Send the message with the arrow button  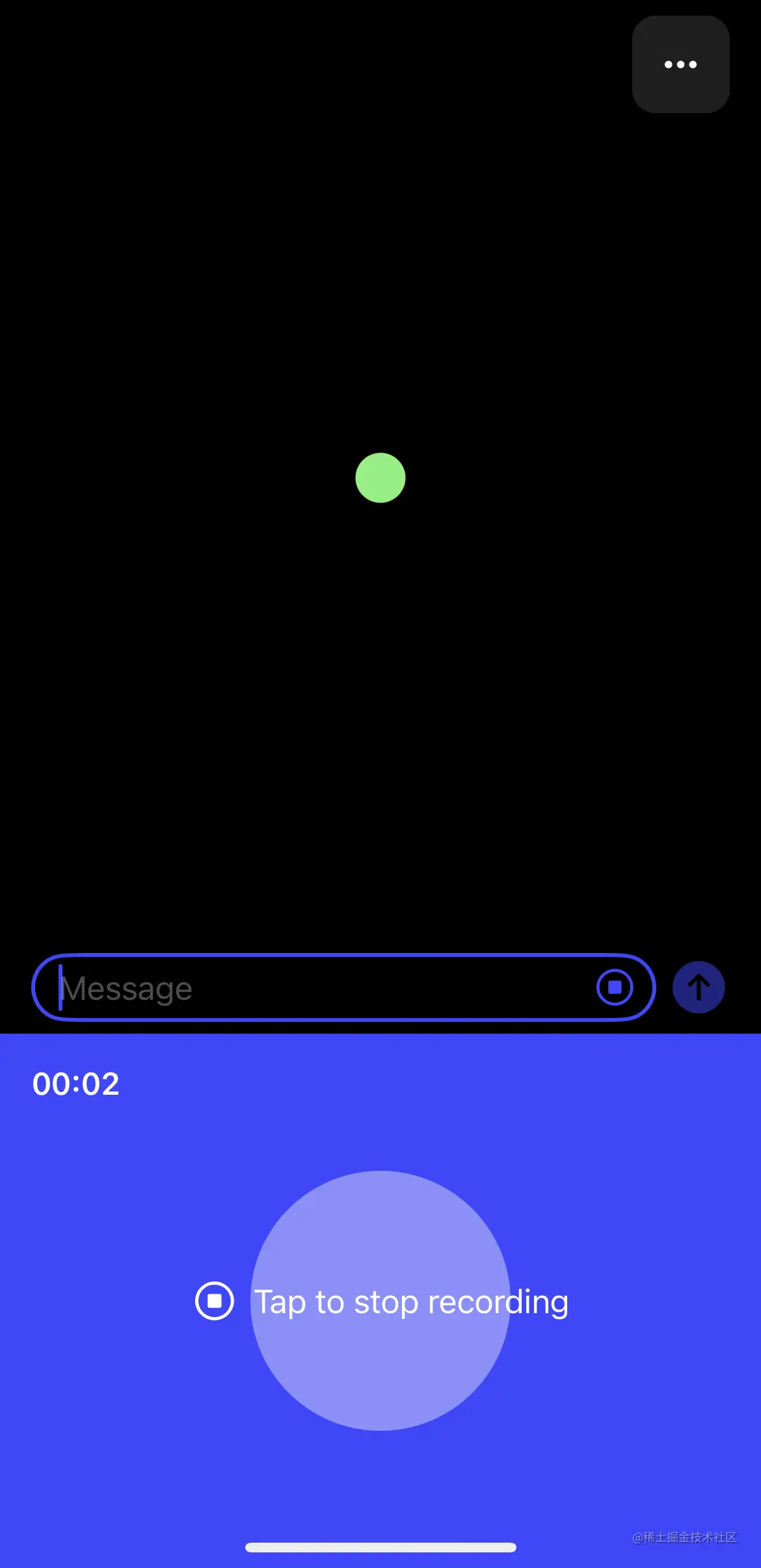tap(699, 987)
